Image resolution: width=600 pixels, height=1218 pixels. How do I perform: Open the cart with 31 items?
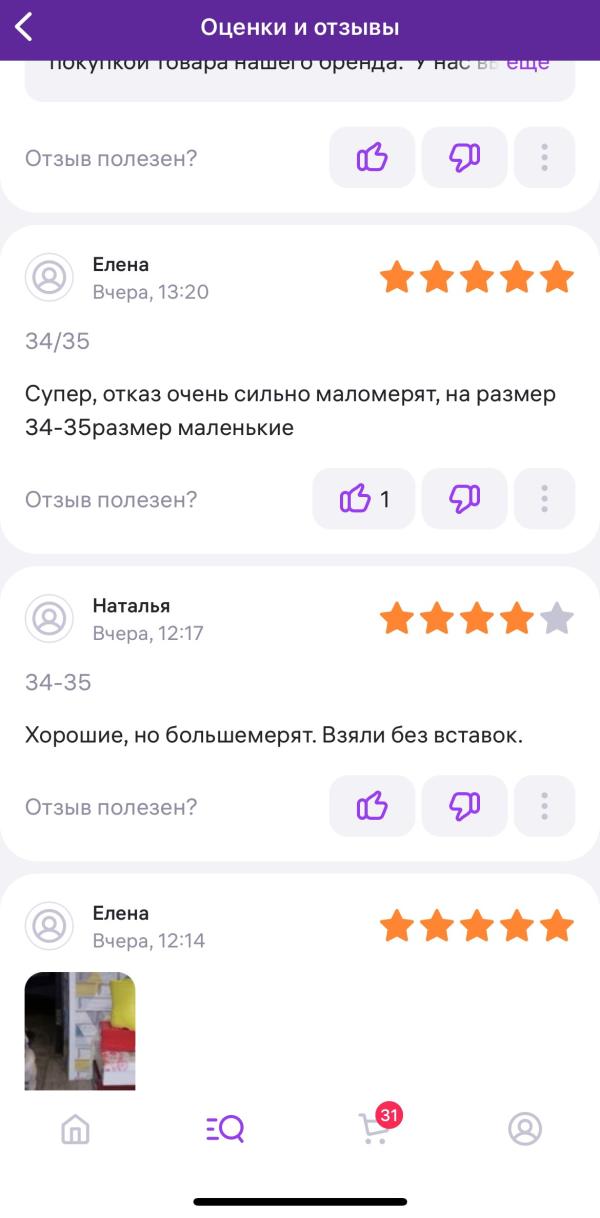click(376, 1129)
